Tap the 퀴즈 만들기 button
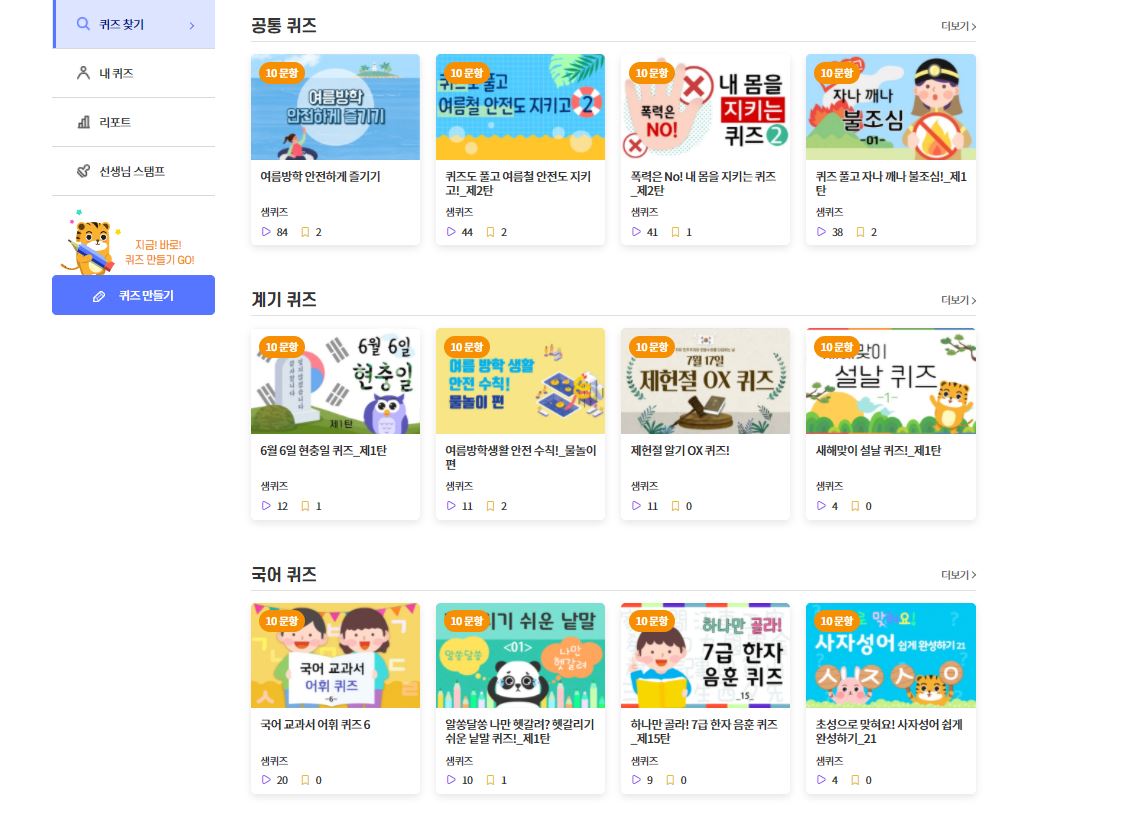 pos(134,296)
